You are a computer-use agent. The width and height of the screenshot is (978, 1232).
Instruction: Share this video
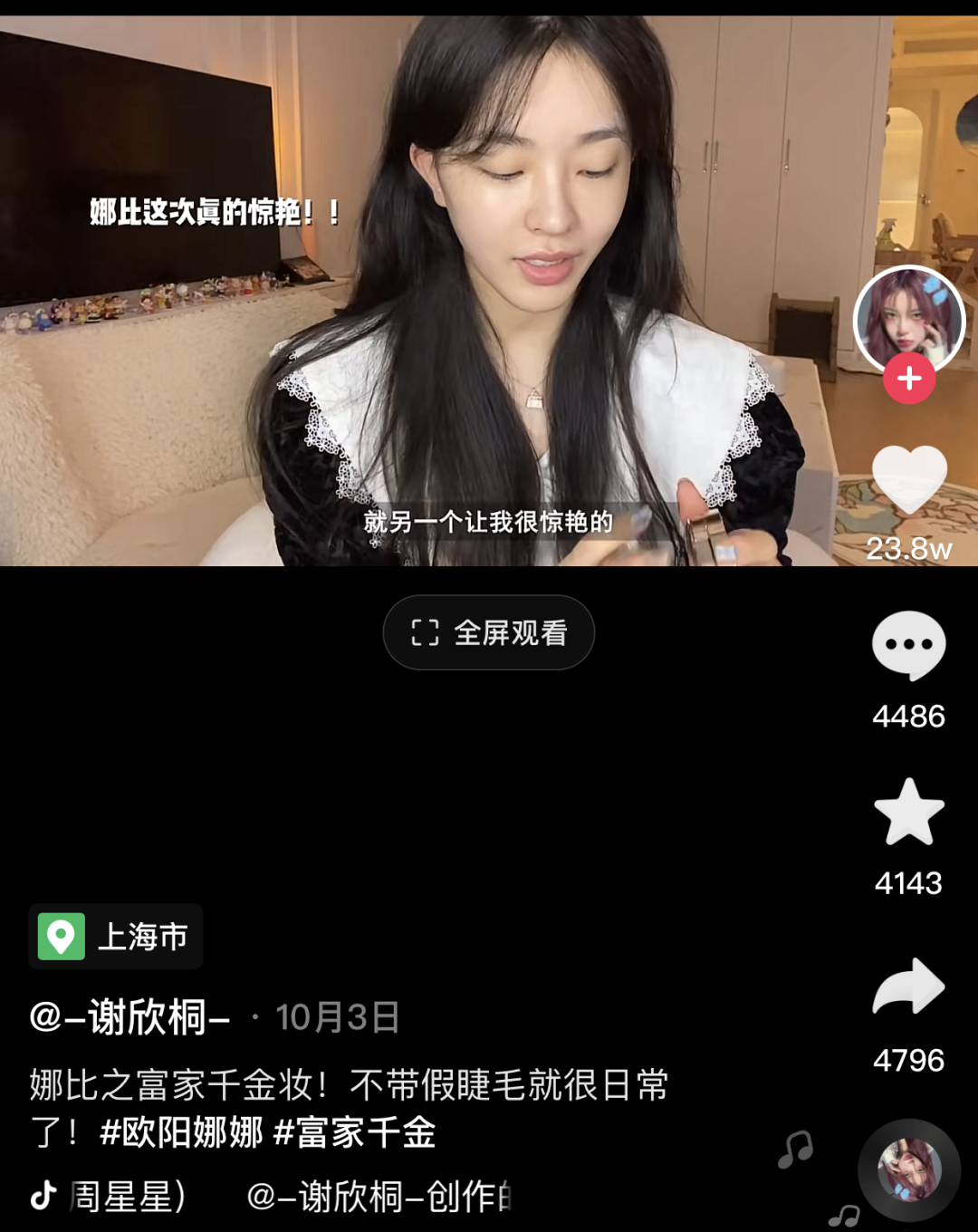(908, 987)
